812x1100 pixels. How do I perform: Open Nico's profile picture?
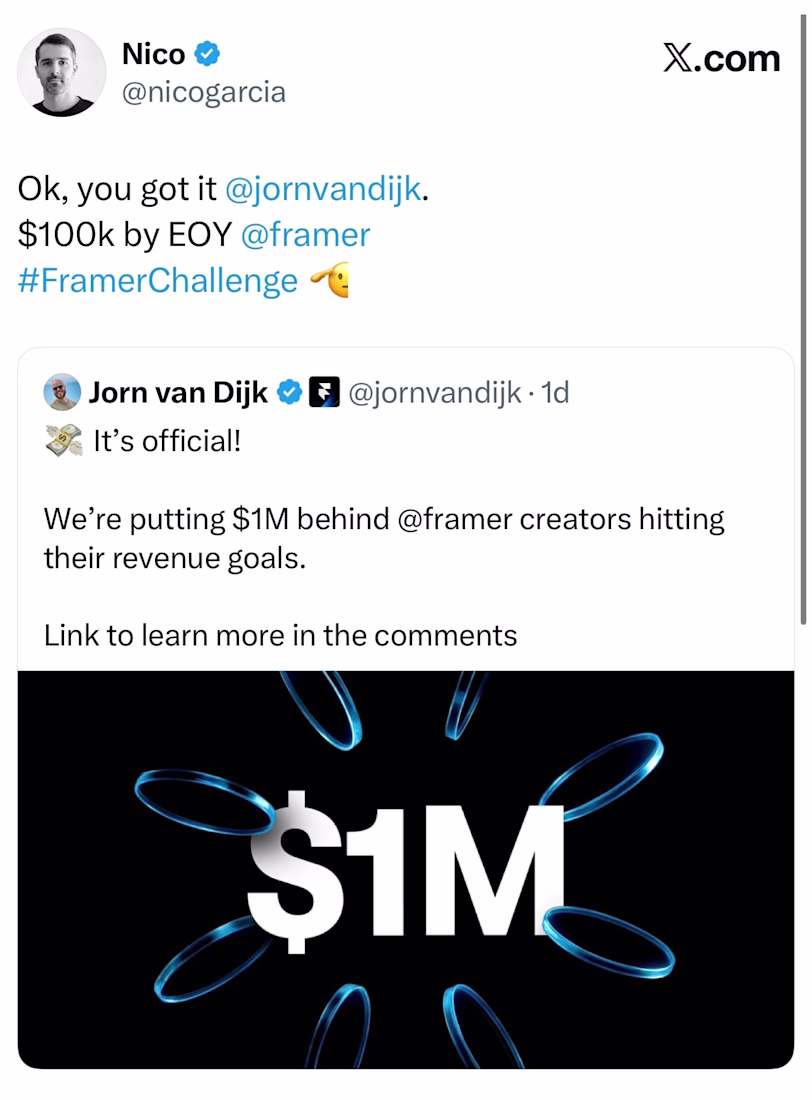click(62, 72)
